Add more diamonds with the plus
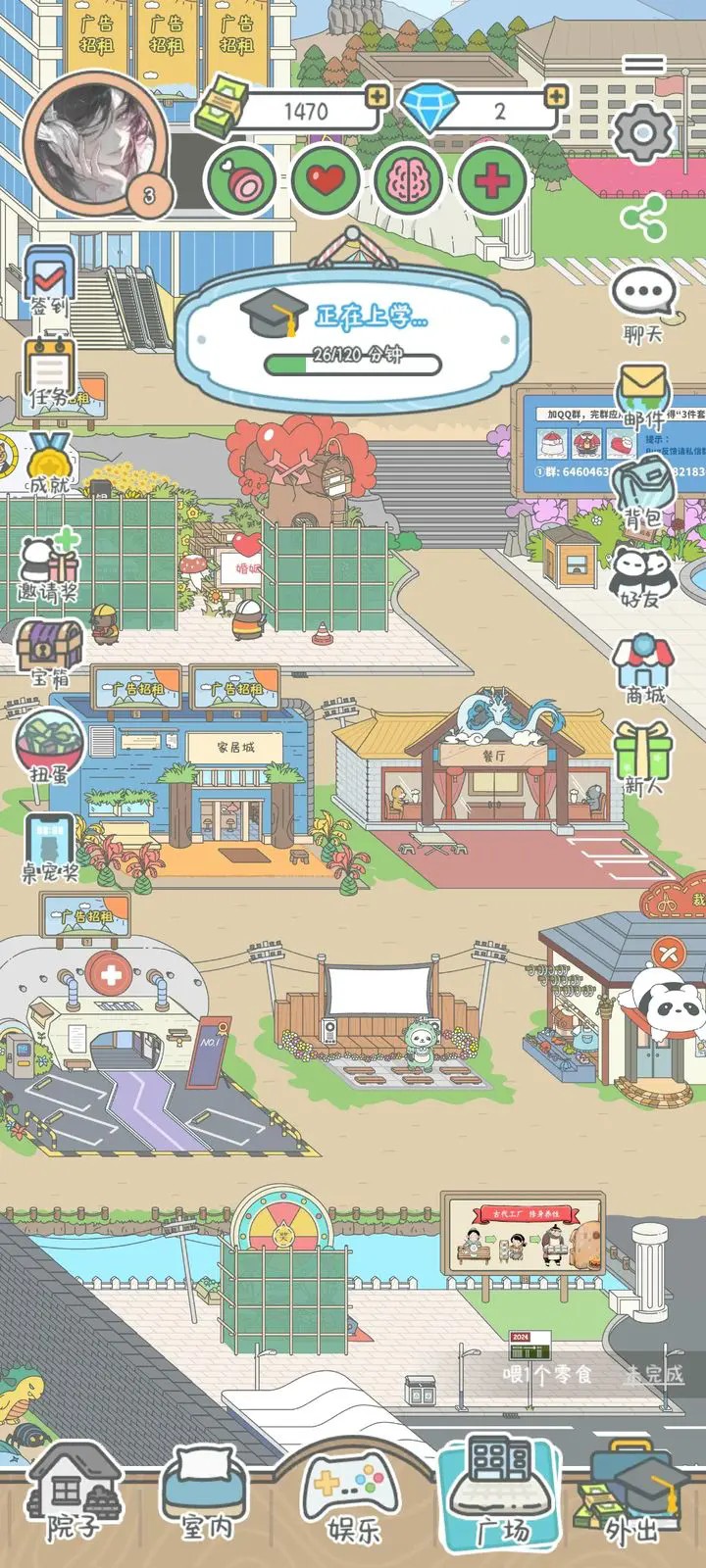 [x=556, y=96]
